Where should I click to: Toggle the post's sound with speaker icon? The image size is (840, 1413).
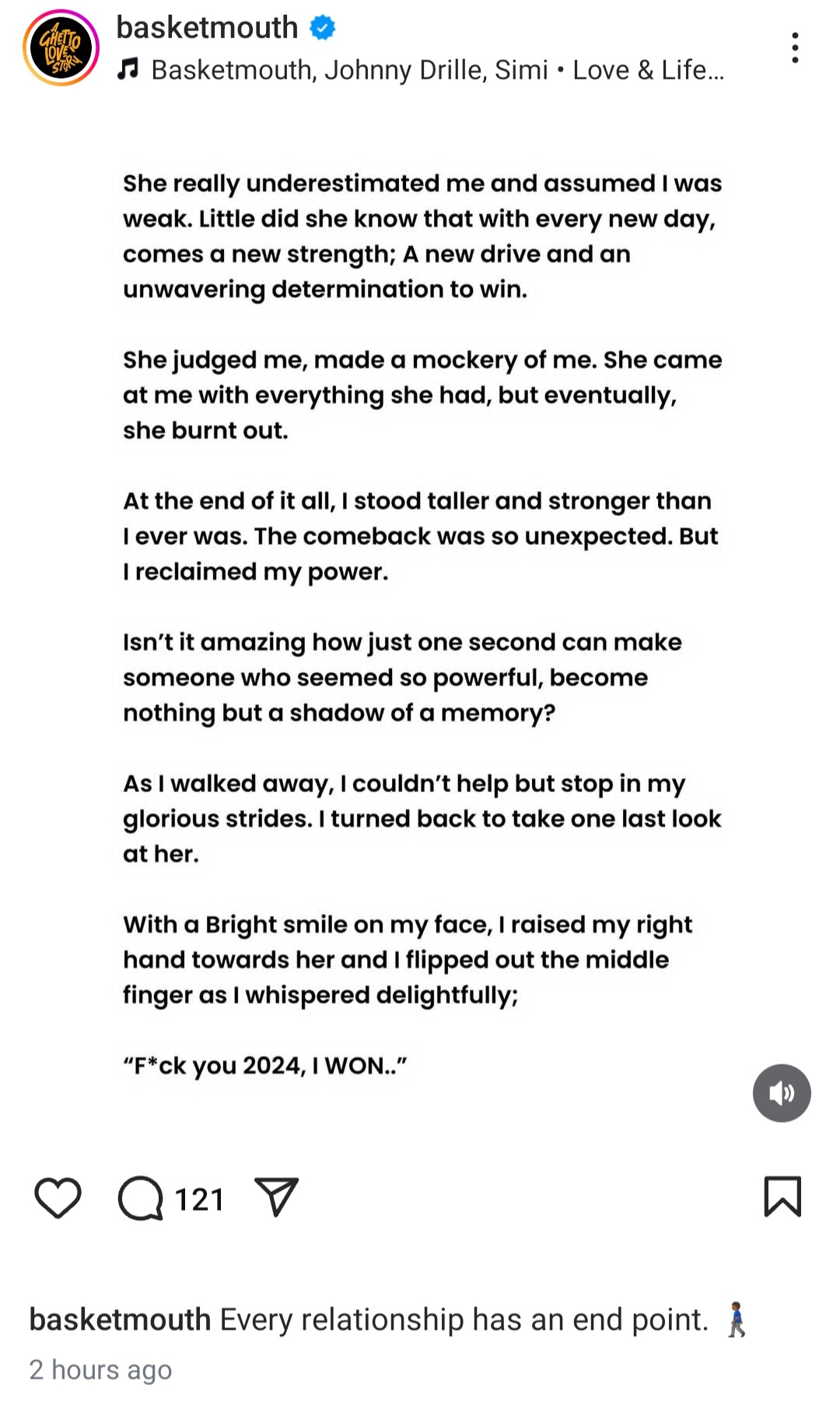tap(781, 1093)
